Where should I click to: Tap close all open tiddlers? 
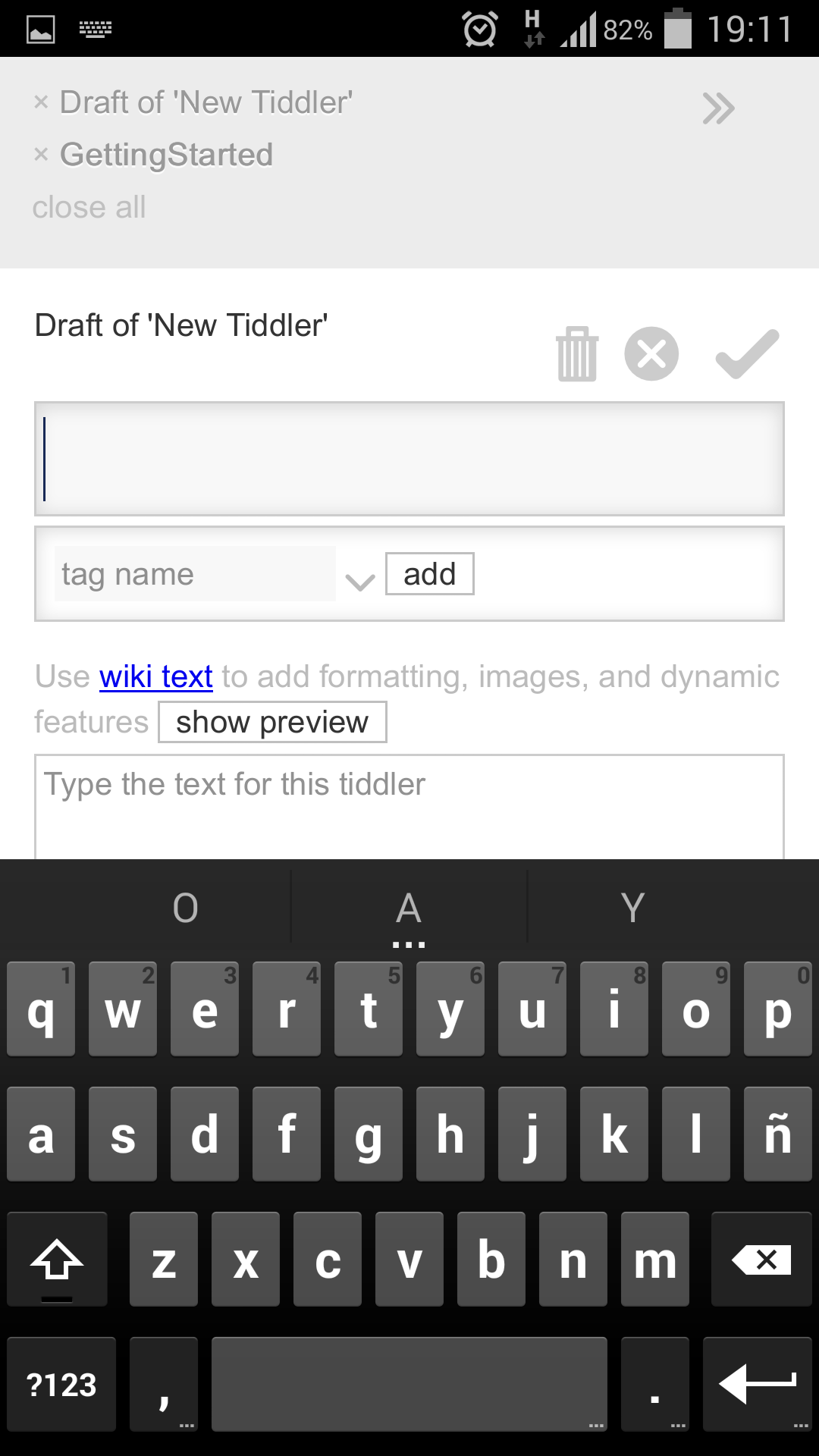coord(89,207)
